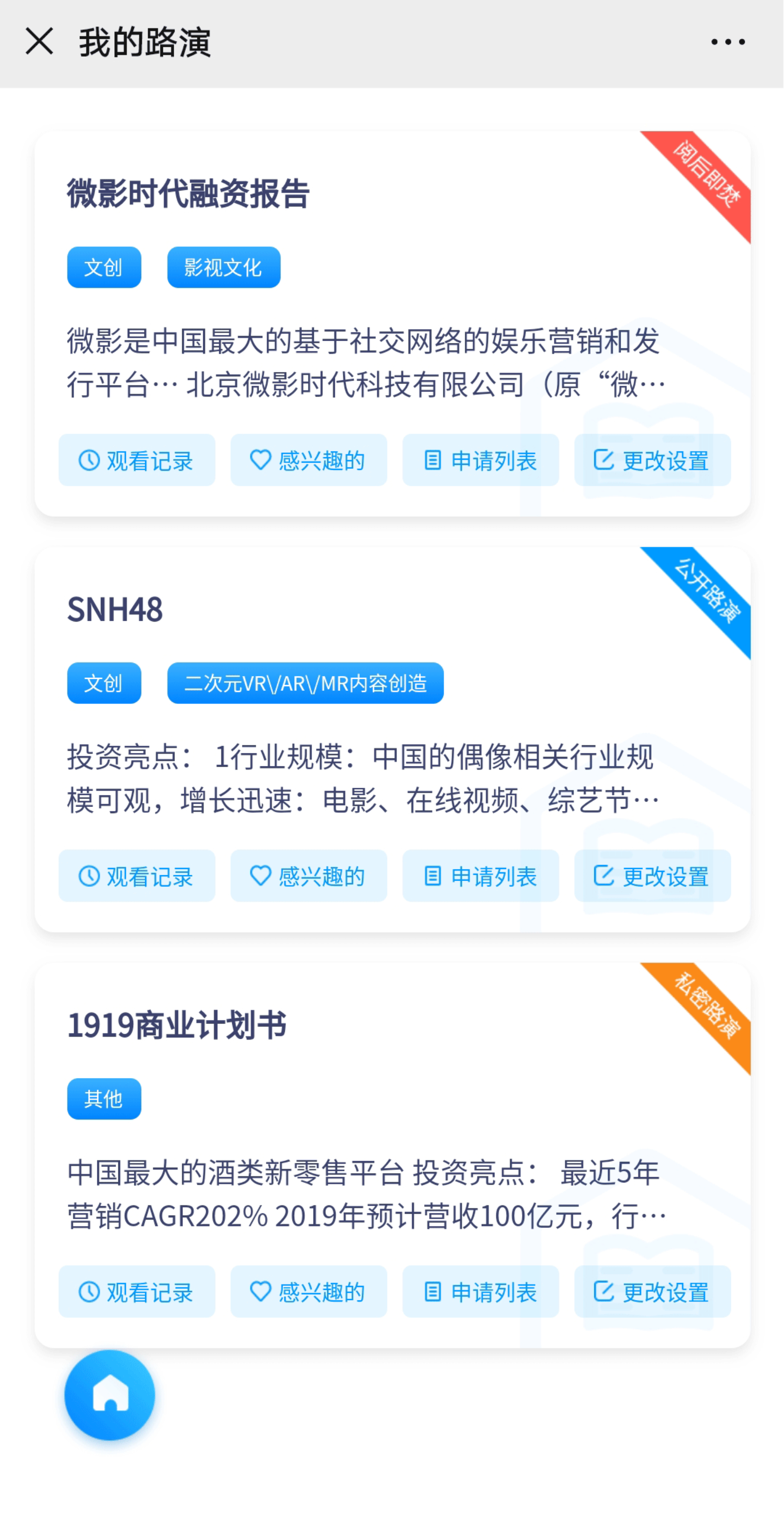View 观看记录 for SNH48
Screen dimensions: 784x1521
[136, 876]
